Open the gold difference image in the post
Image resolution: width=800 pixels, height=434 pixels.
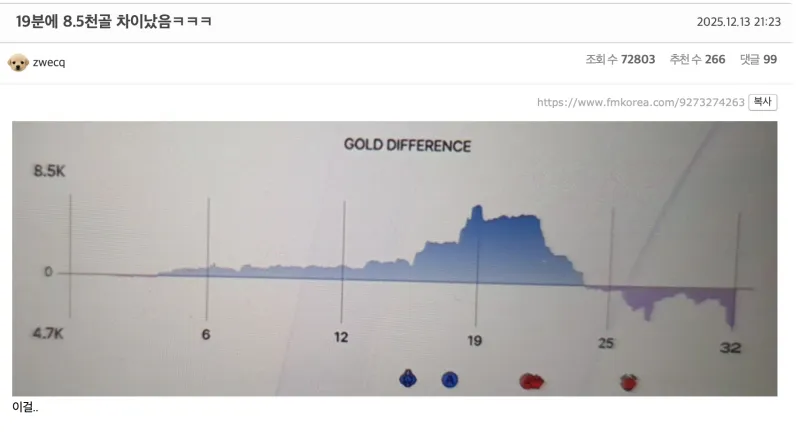(394, 258)
